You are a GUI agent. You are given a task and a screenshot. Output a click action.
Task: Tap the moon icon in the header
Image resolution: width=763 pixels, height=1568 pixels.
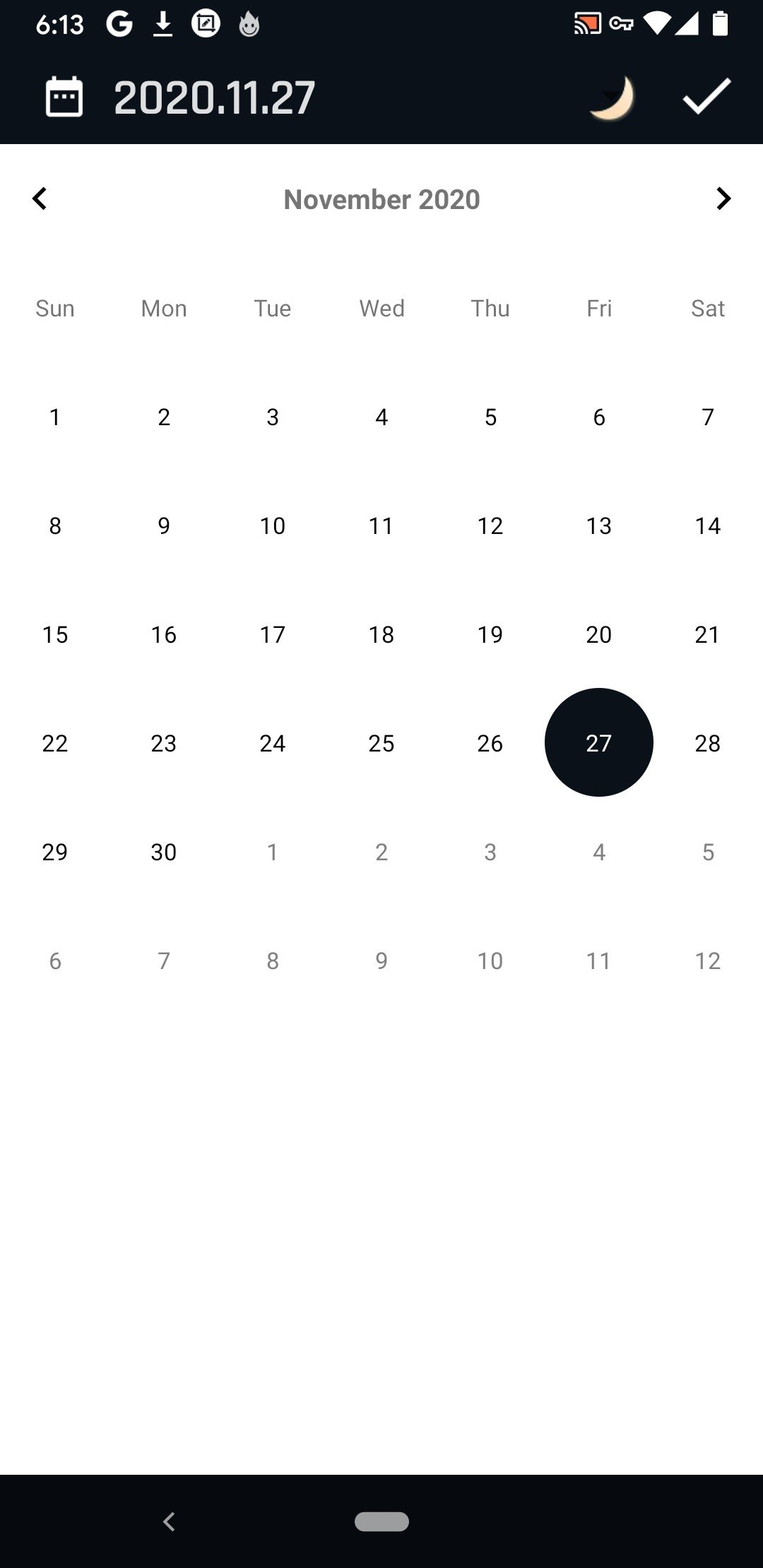coord(612,97)
